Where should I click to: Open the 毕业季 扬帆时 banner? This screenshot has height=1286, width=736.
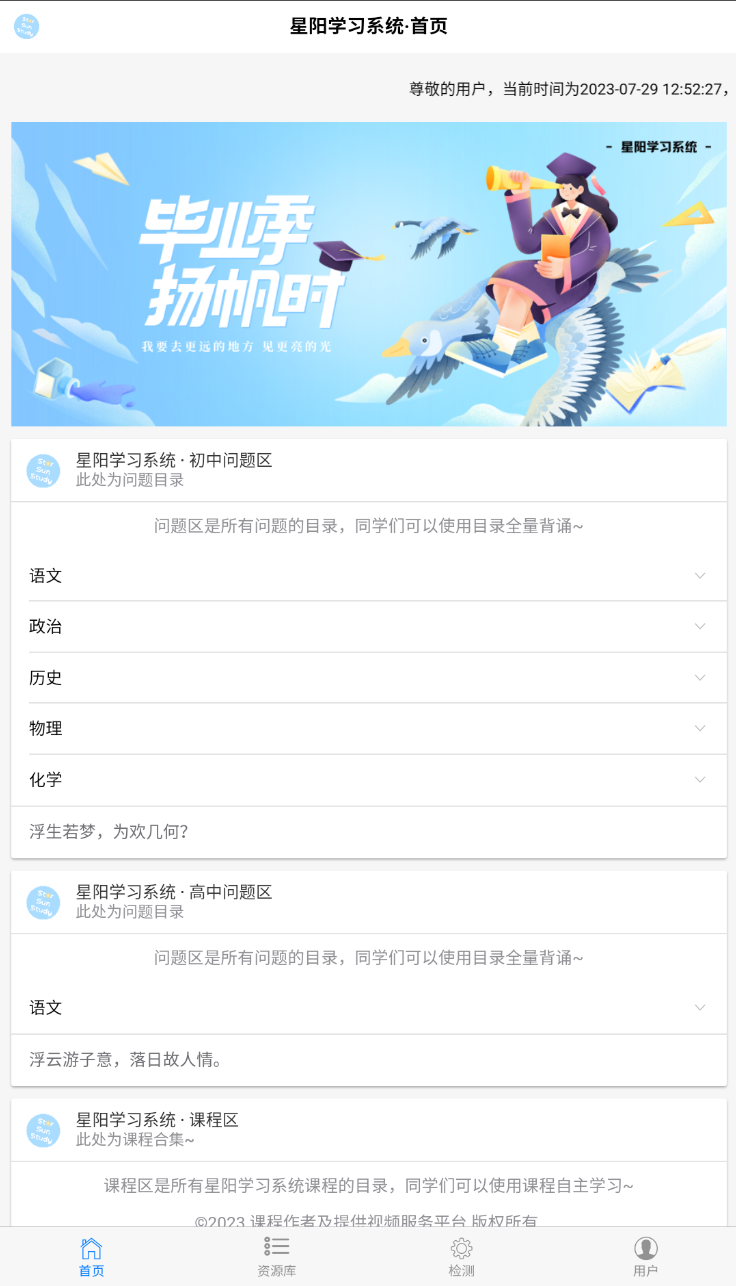(368, 274)
